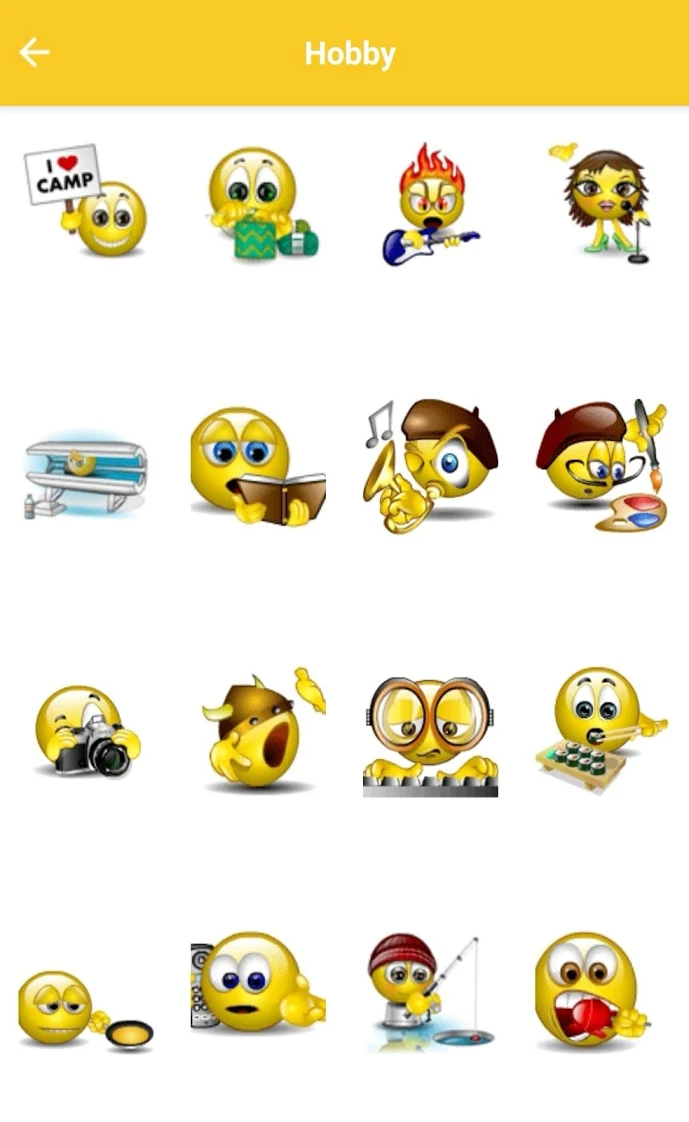Image resolution: width=689 pixels, height=1122 pixels.
Task: Choose the sleepy emoji with frying pan
Action: (84, 1010)
